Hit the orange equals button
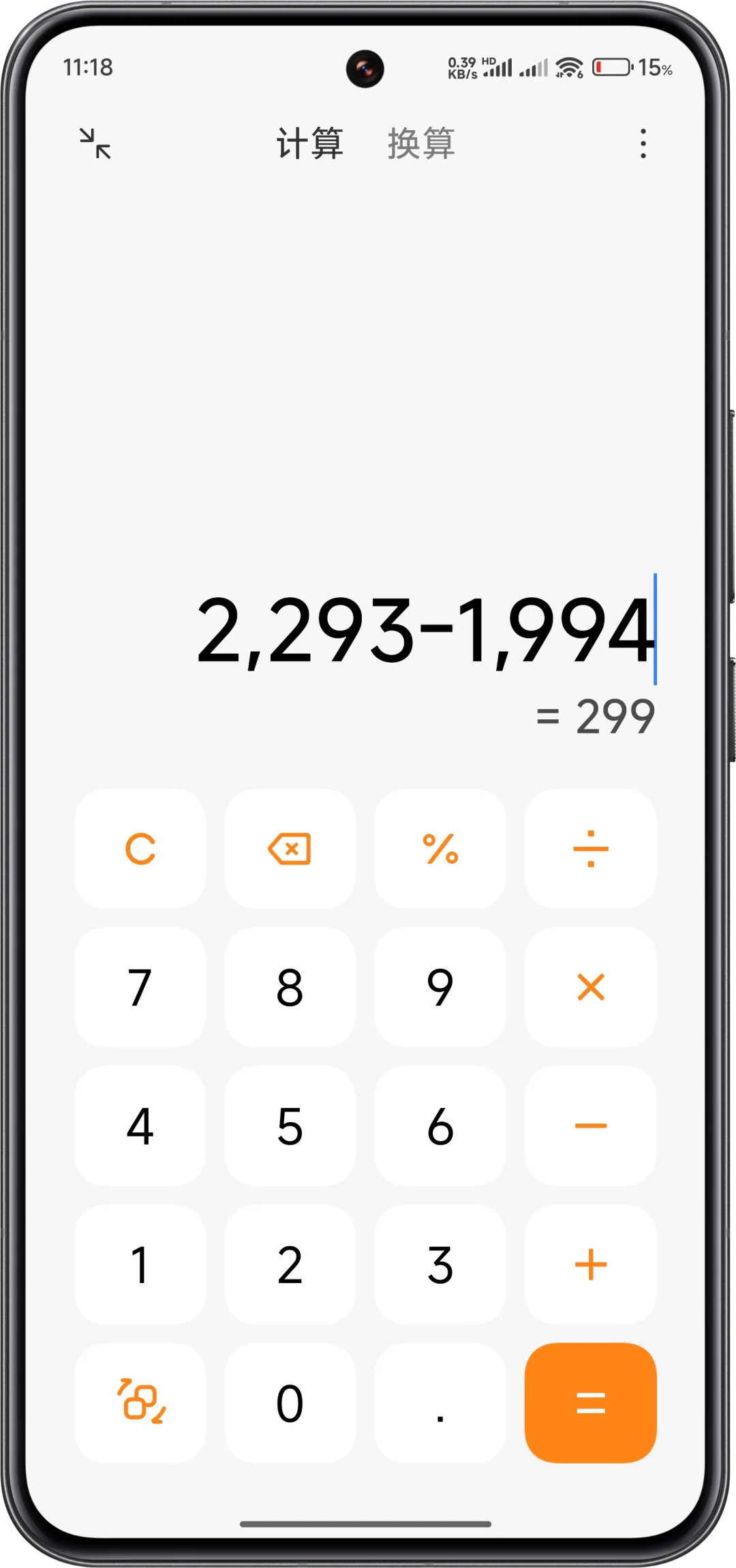Viewport: 736px width, 1568px height. click(590, 1403)
